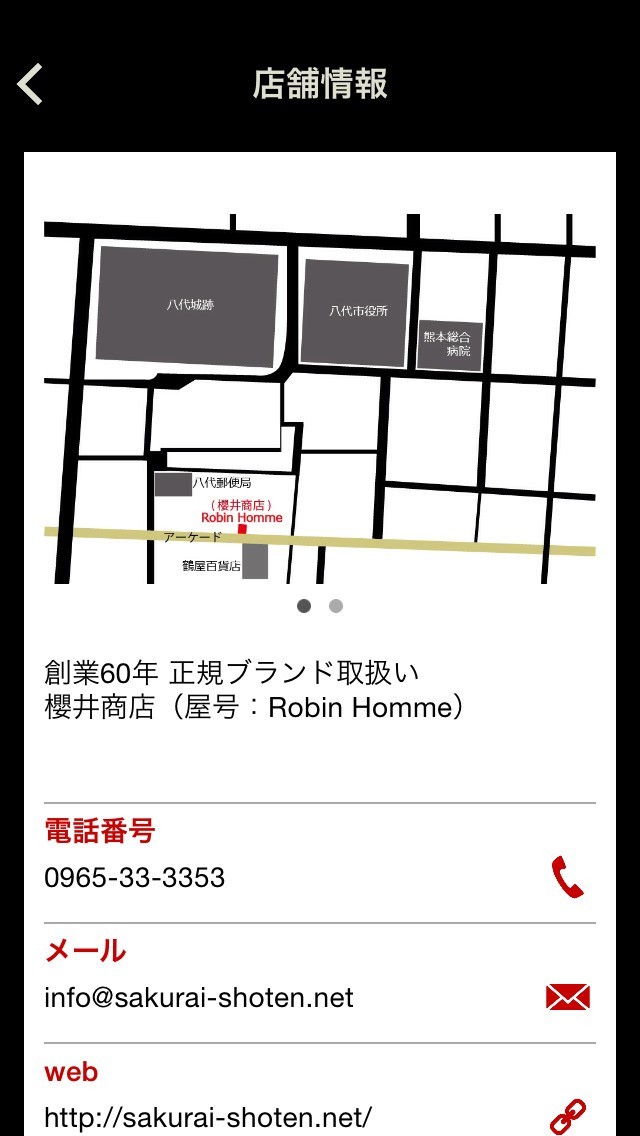
Task: Go back using the top-left arrow
Action: [32, 84]
